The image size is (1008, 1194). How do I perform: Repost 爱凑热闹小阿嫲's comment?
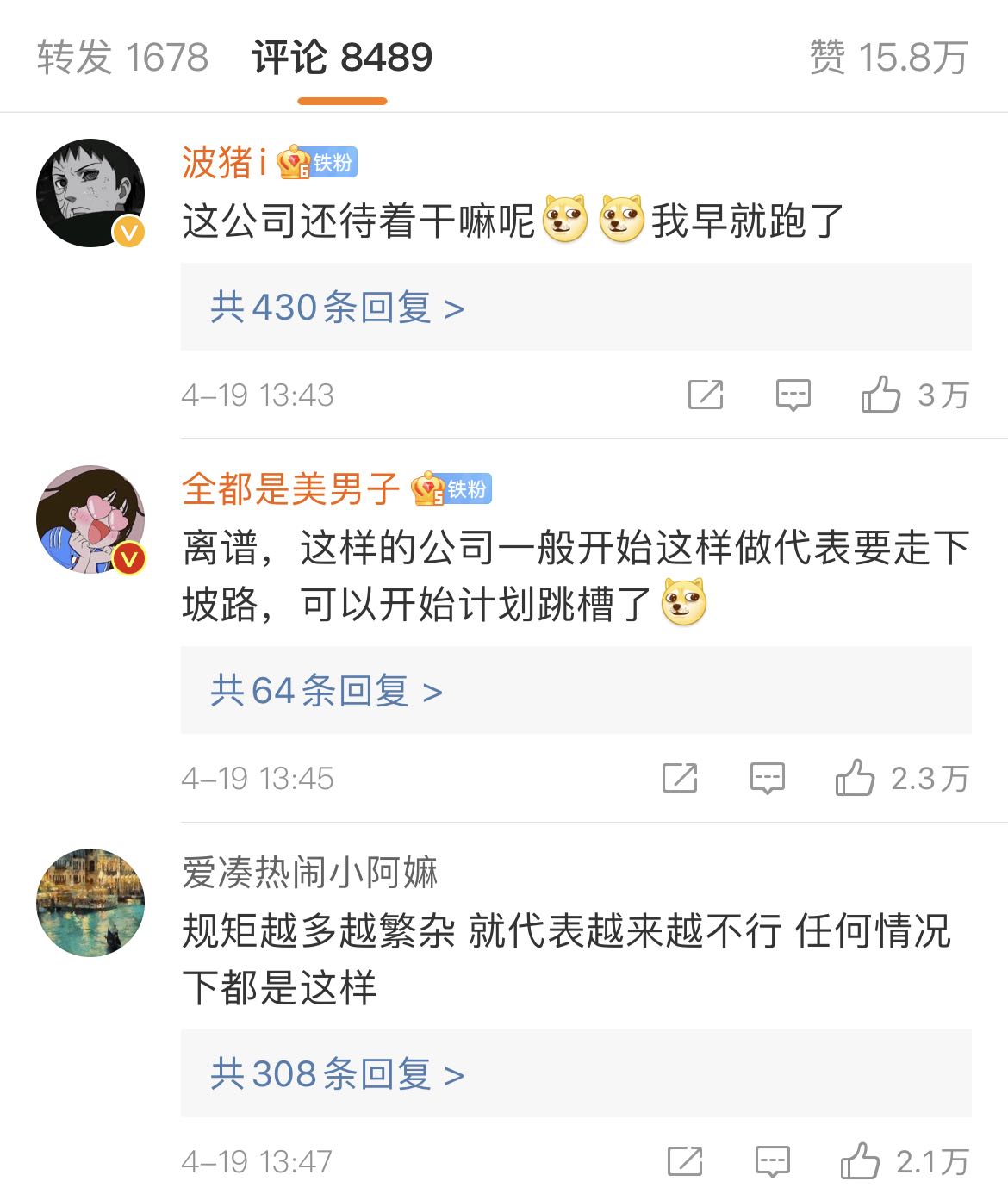(685, 1161)
